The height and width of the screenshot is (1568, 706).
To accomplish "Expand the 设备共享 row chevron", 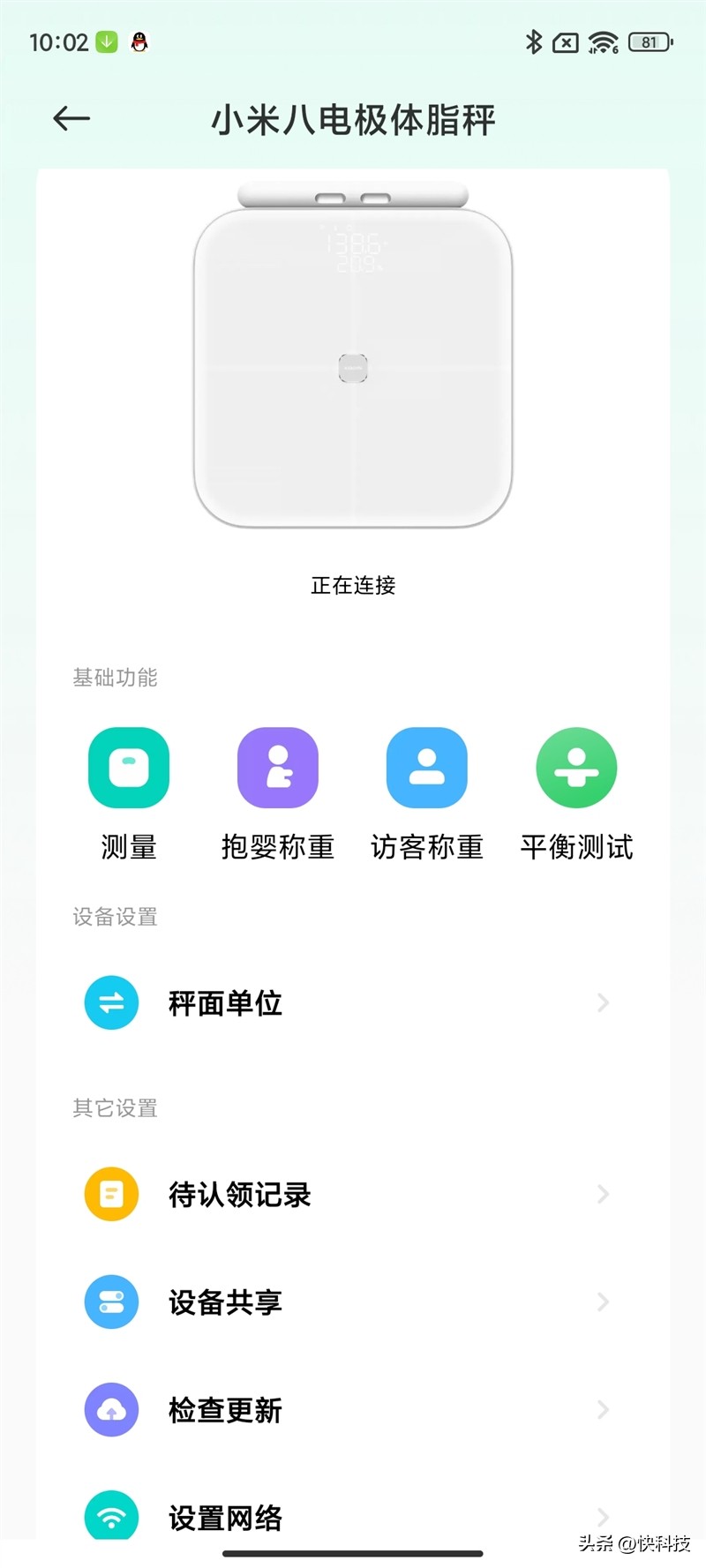I will (x=603, y=1302).
